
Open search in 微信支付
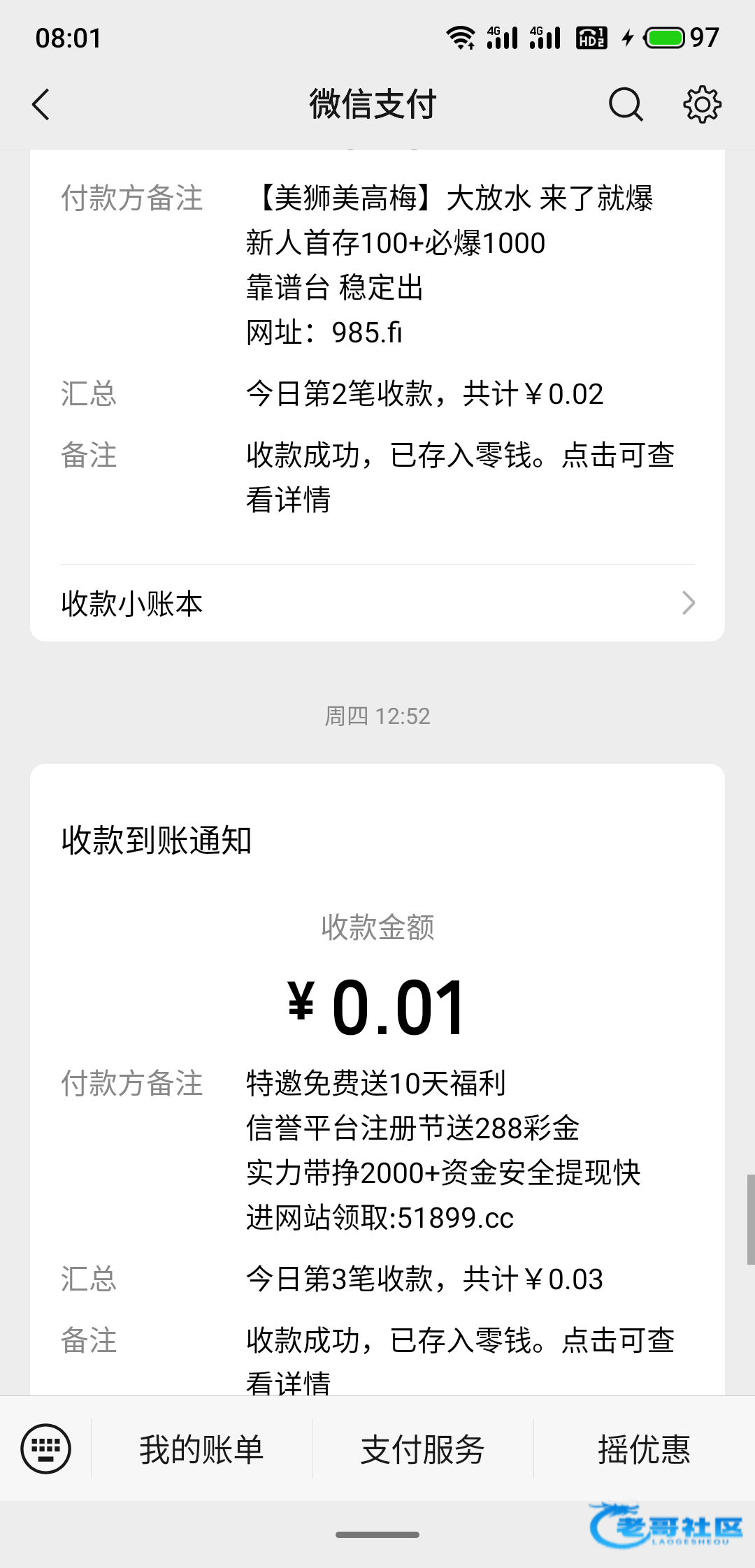tap(626, 105)
